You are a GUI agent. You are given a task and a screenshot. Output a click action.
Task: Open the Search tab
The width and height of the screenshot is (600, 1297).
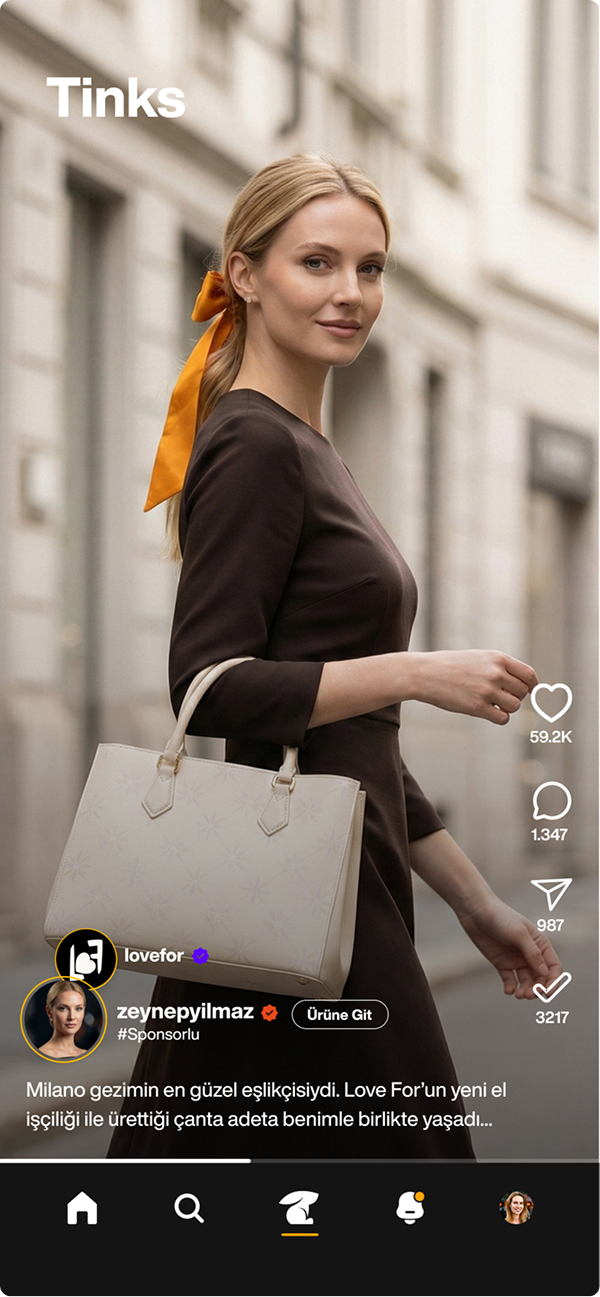pyautogui.click(x=189, y=1209)
